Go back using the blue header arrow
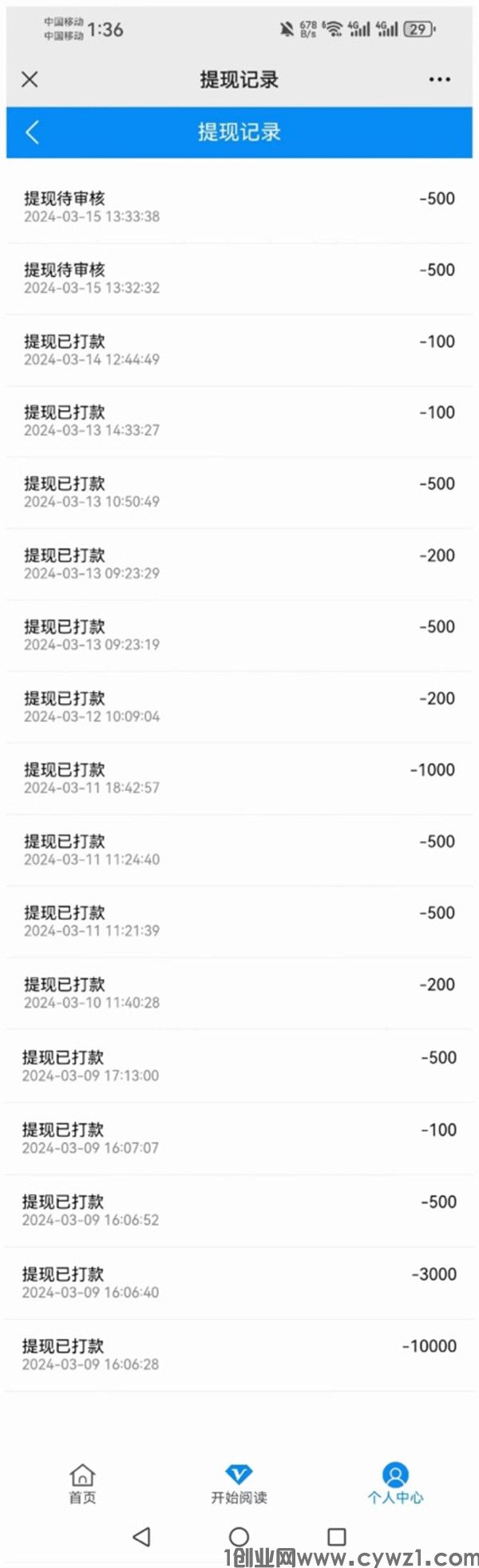This screenshot has width=479, height=1568. coord(33,132)
